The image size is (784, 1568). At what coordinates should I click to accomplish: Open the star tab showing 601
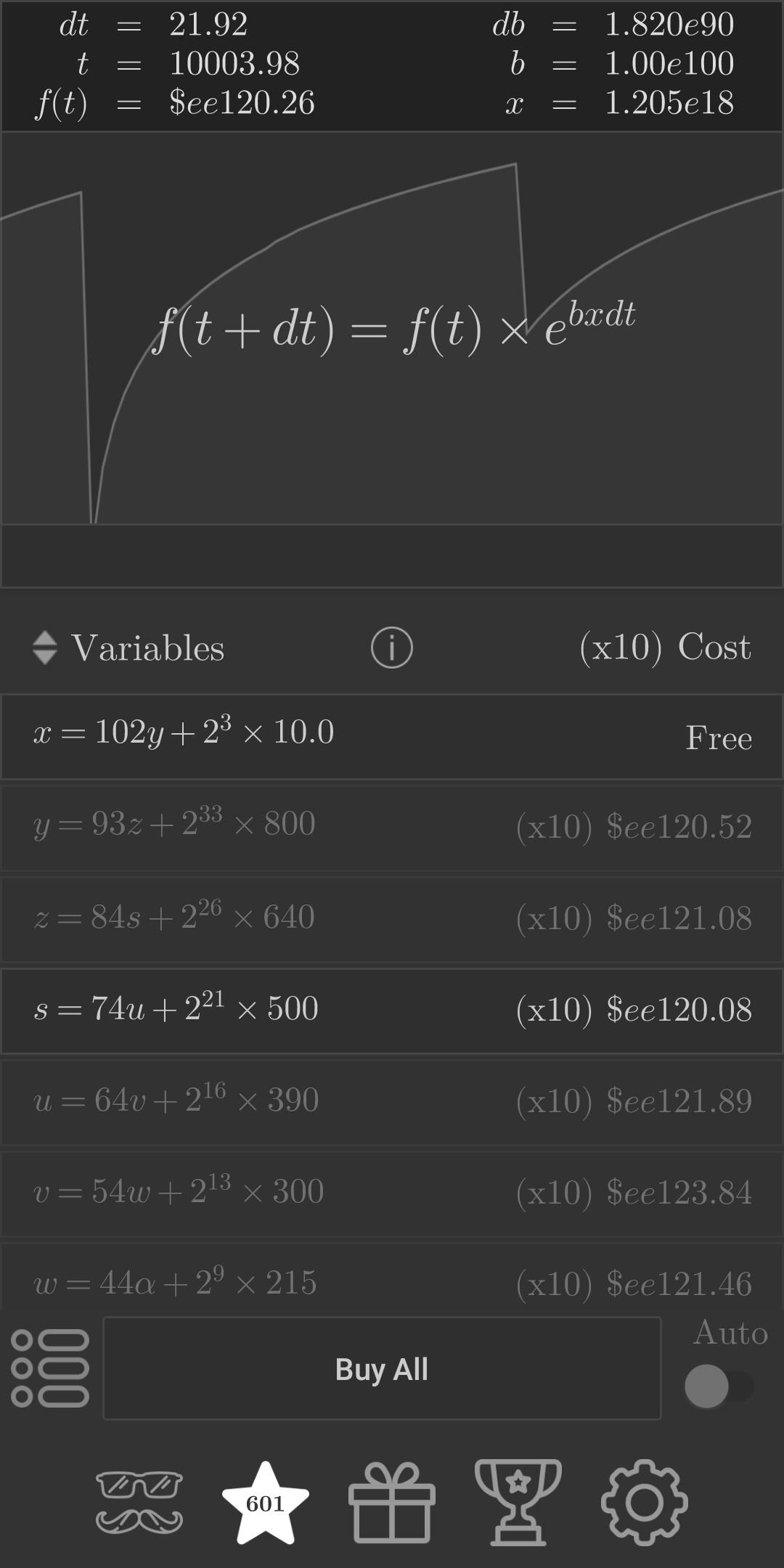point(266,1503)
